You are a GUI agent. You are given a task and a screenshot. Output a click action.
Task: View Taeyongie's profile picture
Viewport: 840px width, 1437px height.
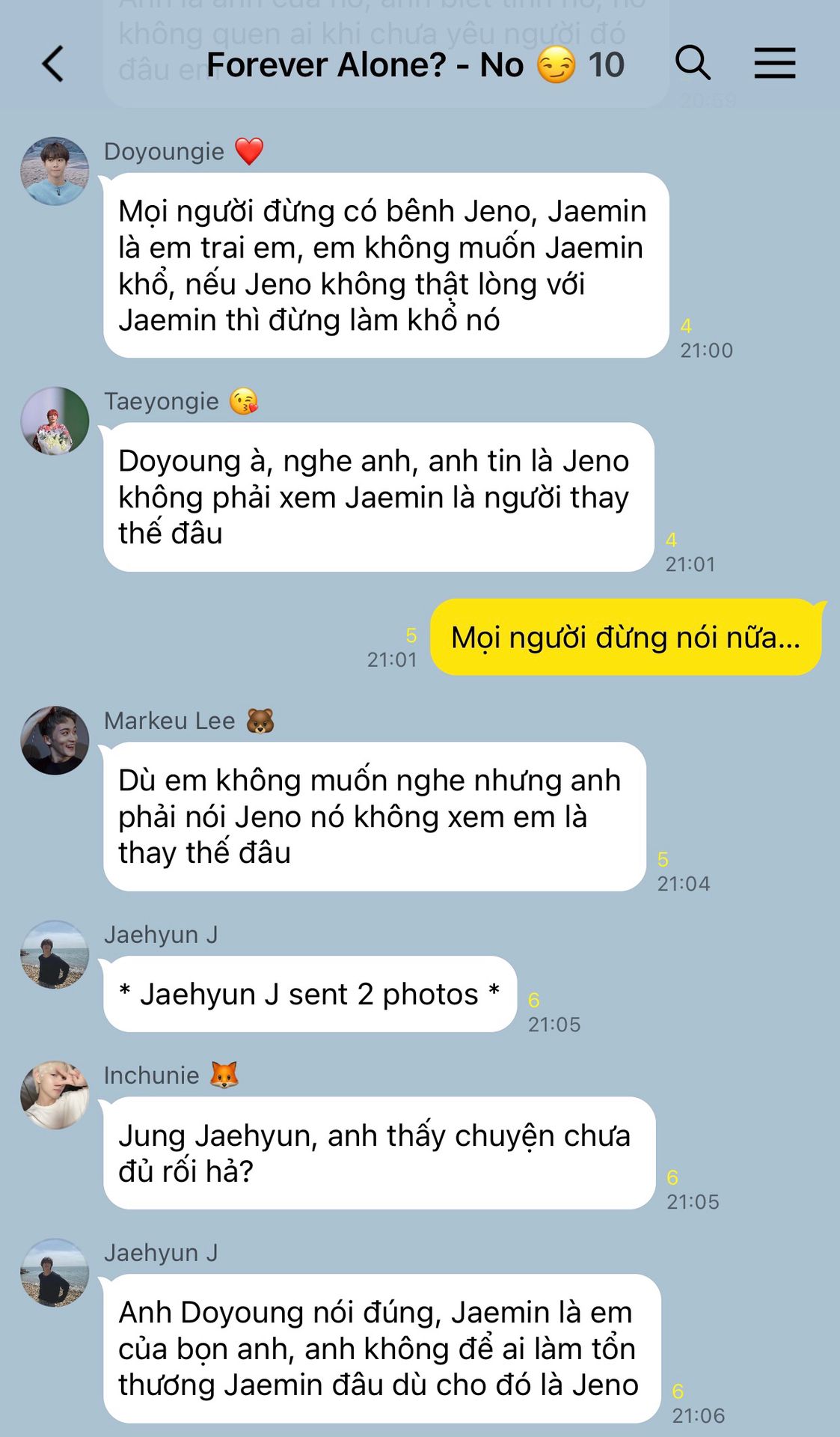click(55, 421)
